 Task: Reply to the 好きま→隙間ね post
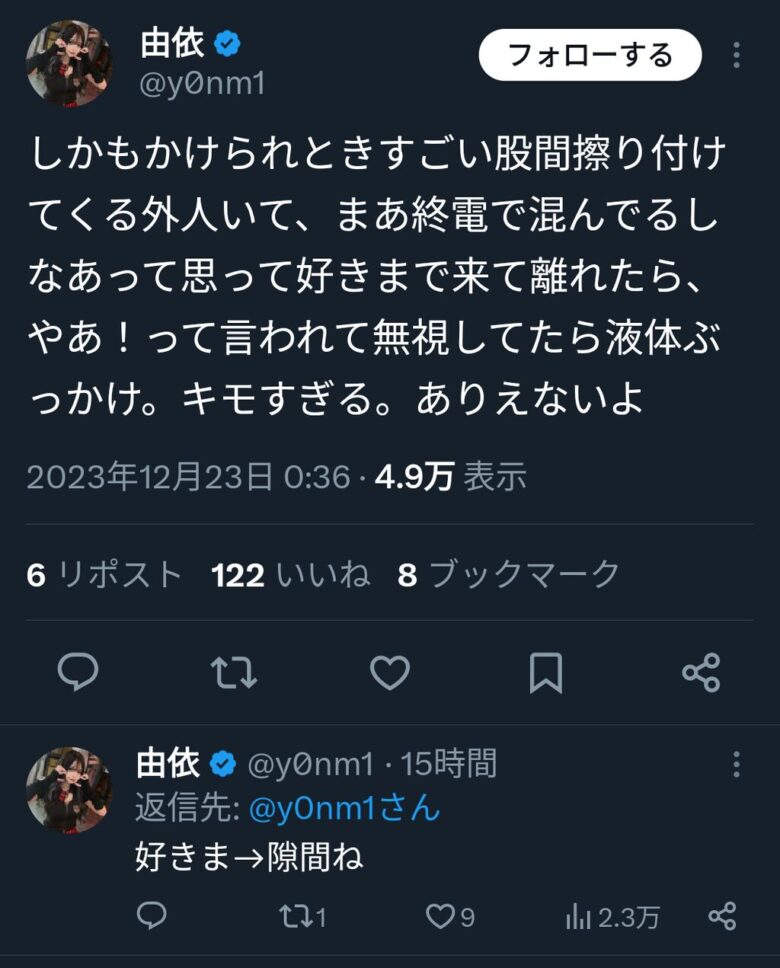pos(150,916)
